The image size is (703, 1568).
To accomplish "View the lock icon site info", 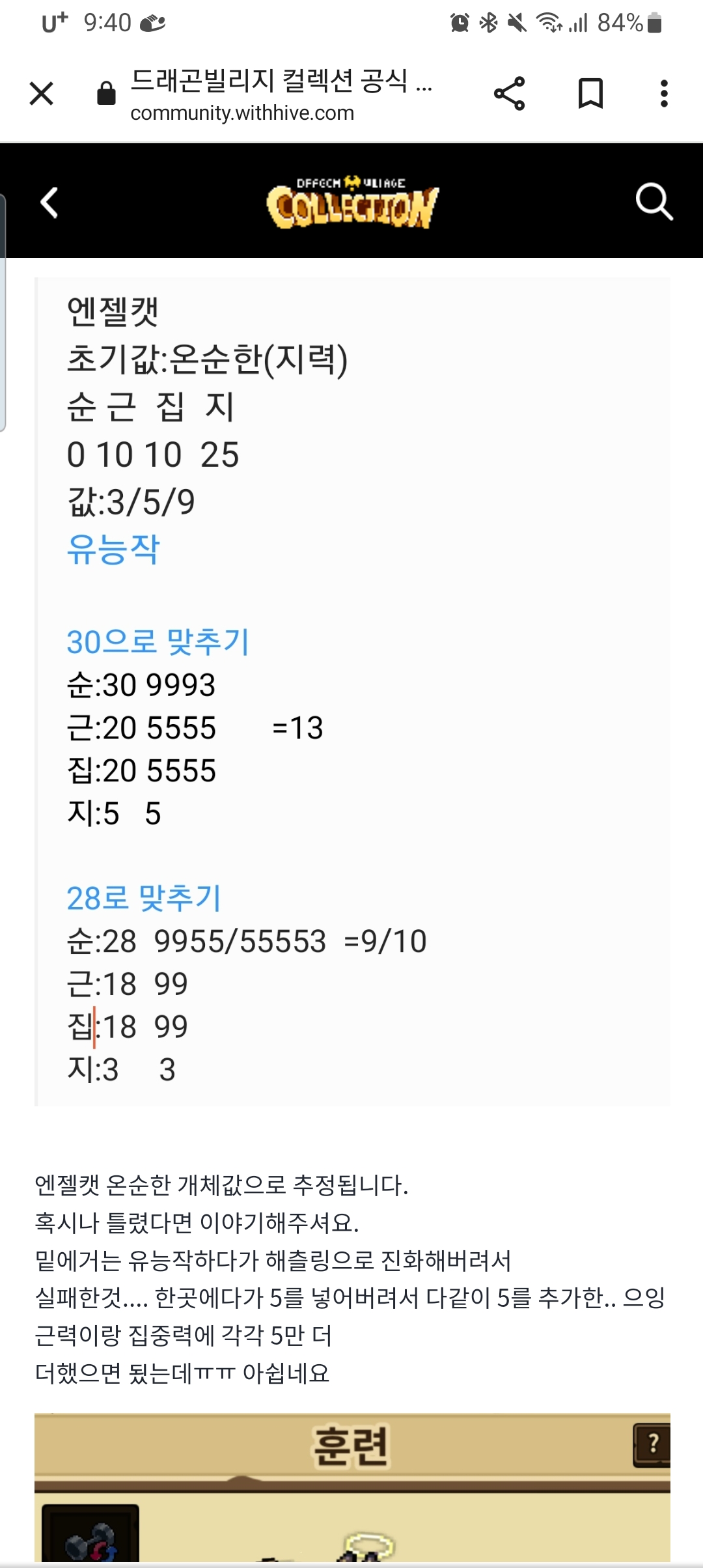I will (x=106, y=94).
